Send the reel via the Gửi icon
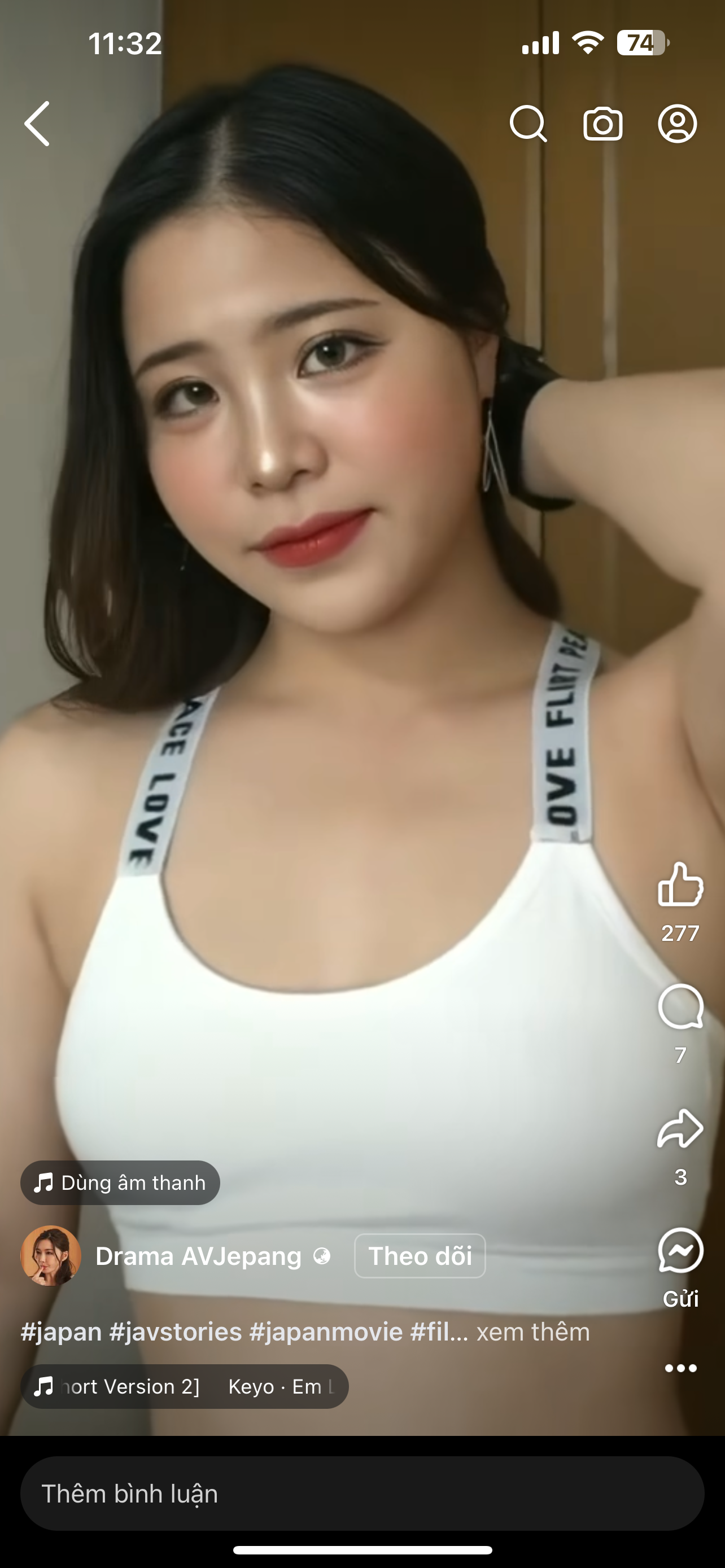 click(680, 1250)
